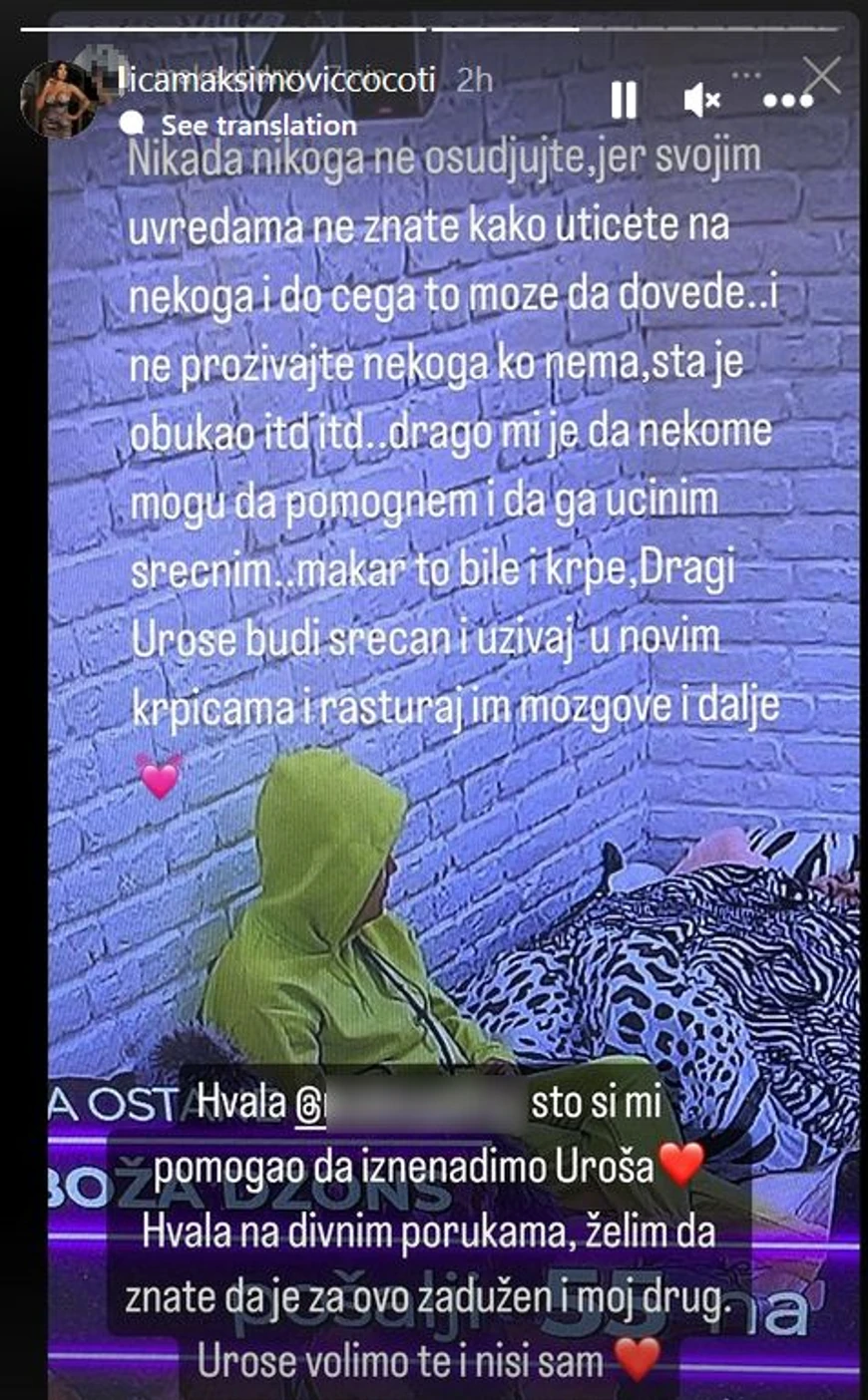Open the mentioned account after Hvala
The width and height of the screenshot is (868, 1400).
point(411,1104)
